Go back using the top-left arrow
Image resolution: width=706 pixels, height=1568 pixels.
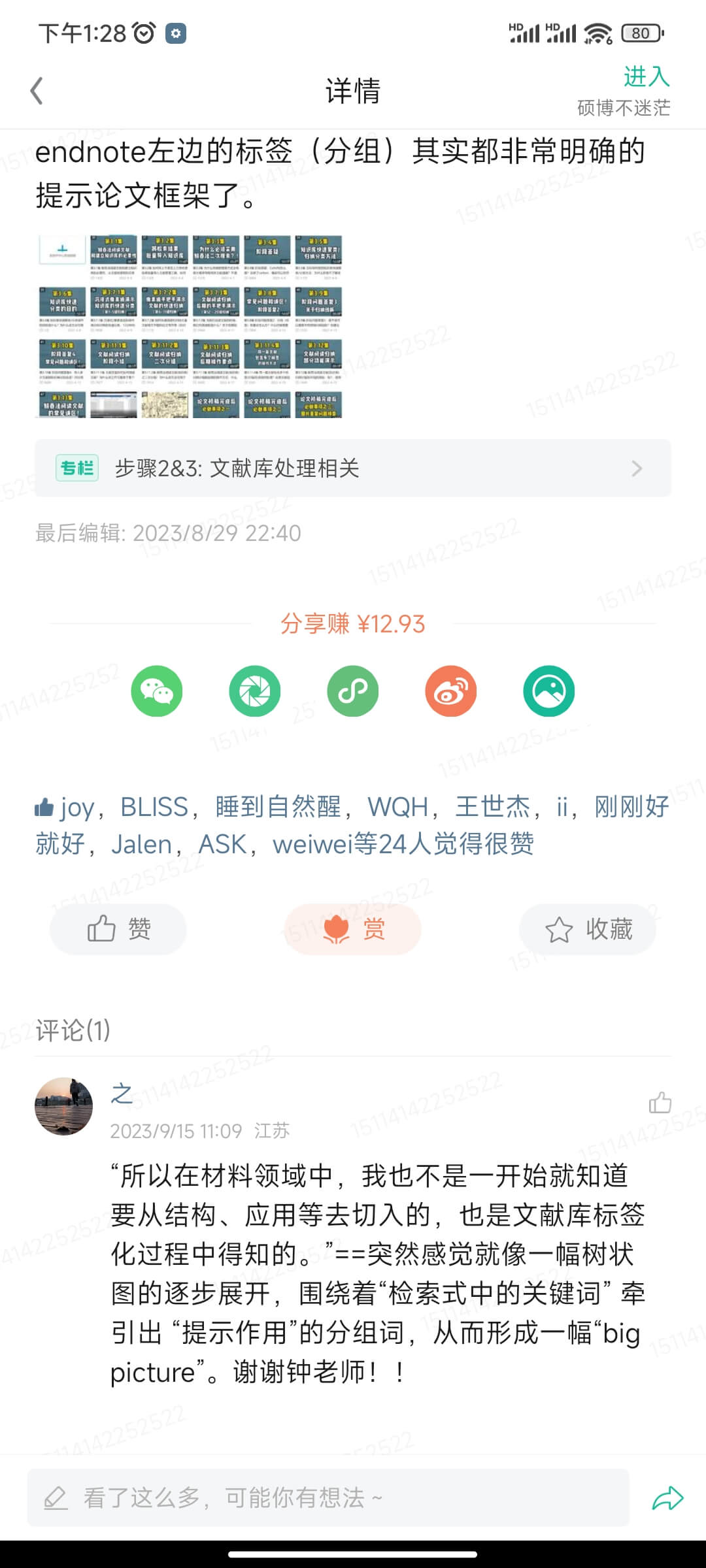point(37,91)
